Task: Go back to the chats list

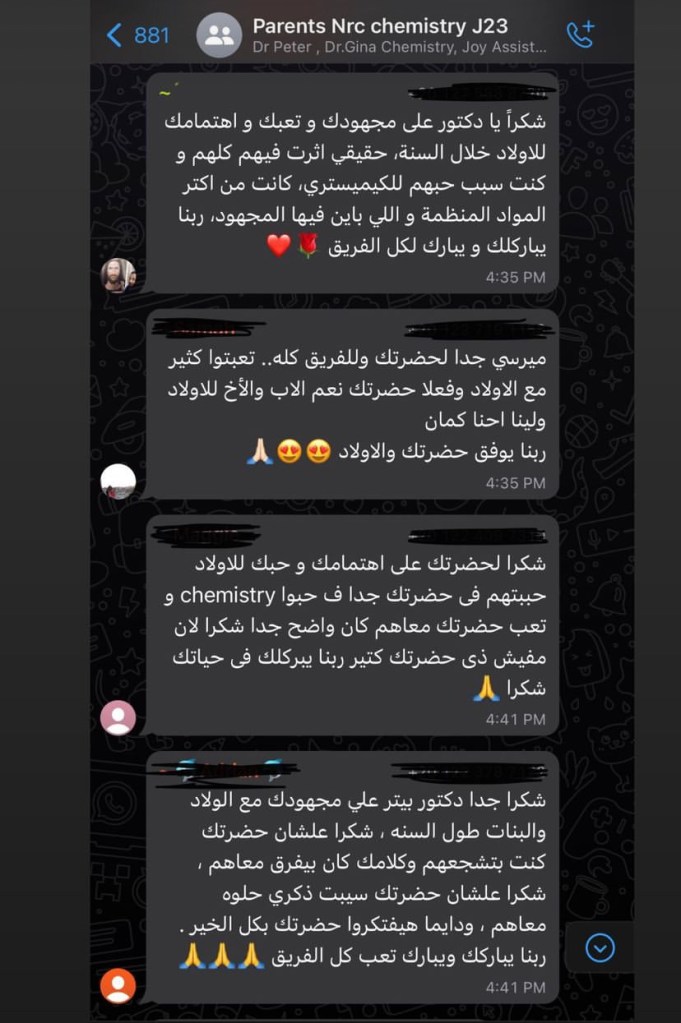Action: point(137,36)
